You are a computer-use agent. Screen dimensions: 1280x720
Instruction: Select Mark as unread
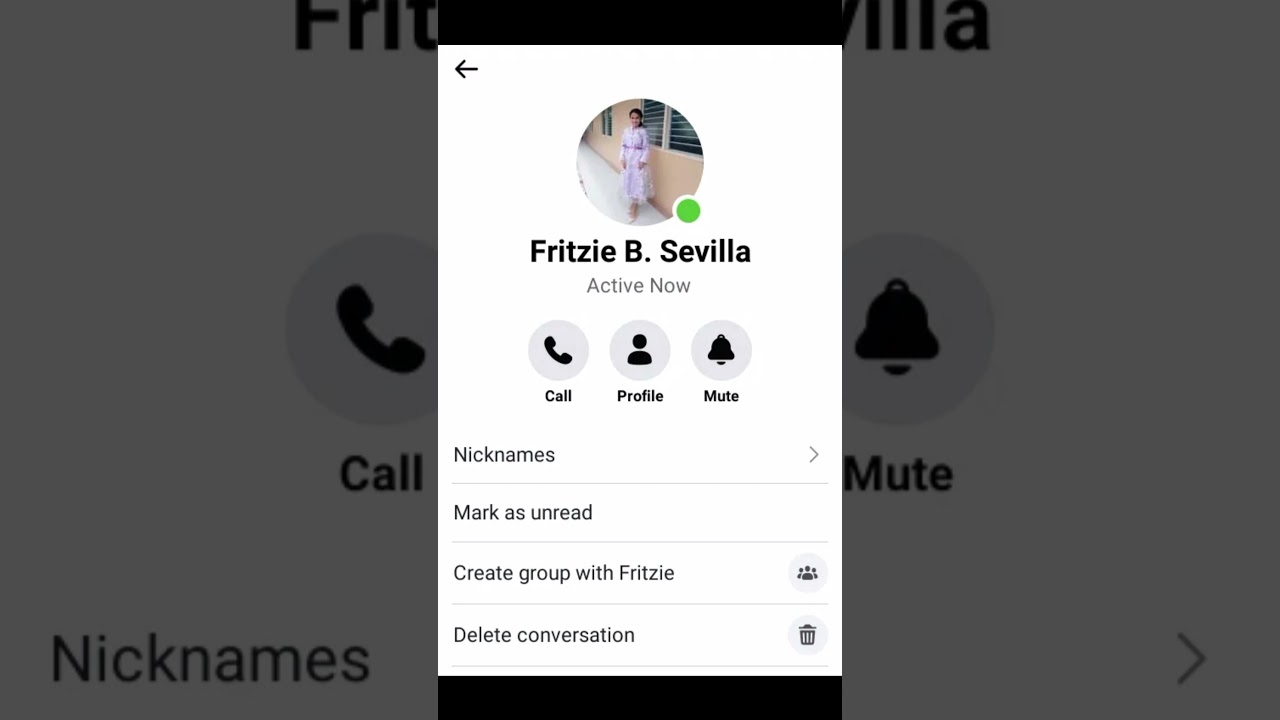click(x=639, y=513)
